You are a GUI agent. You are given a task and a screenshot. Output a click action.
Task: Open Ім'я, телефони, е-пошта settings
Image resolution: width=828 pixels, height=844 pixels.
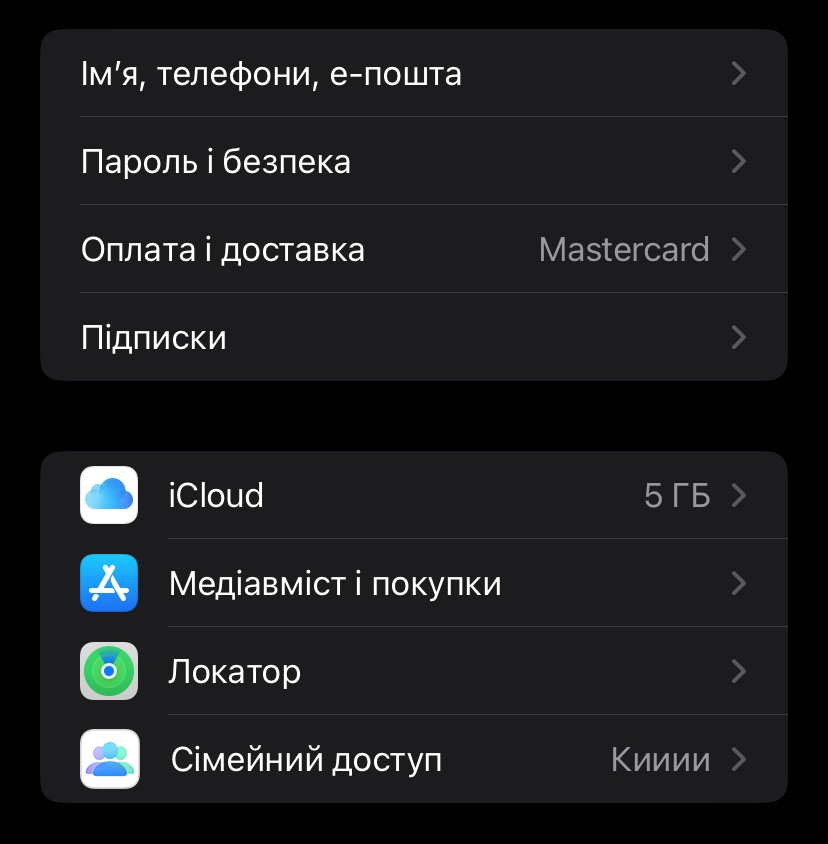pos(413,74)
